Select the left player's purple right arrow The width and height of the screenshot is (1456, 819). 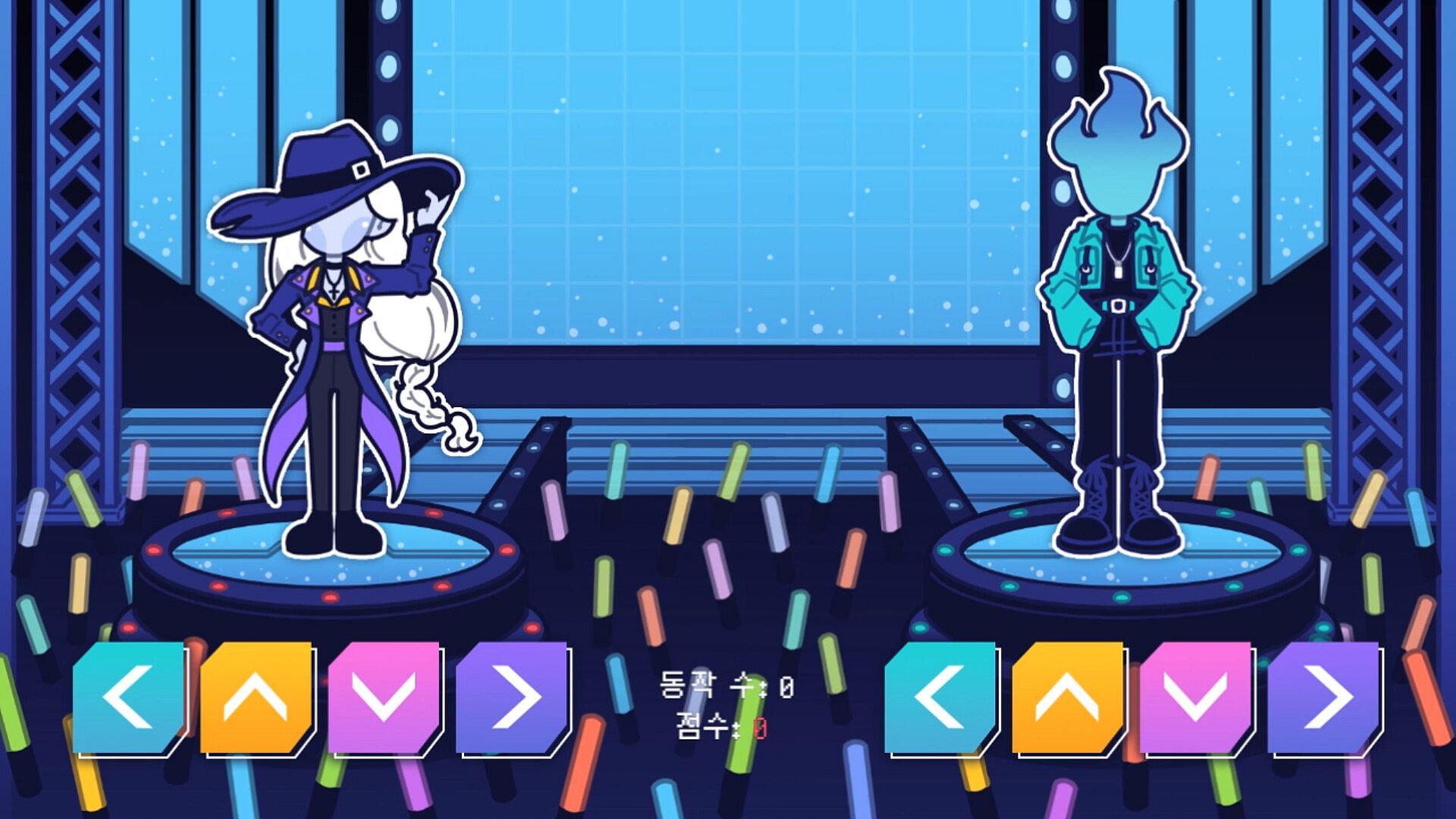click(511, 698)
